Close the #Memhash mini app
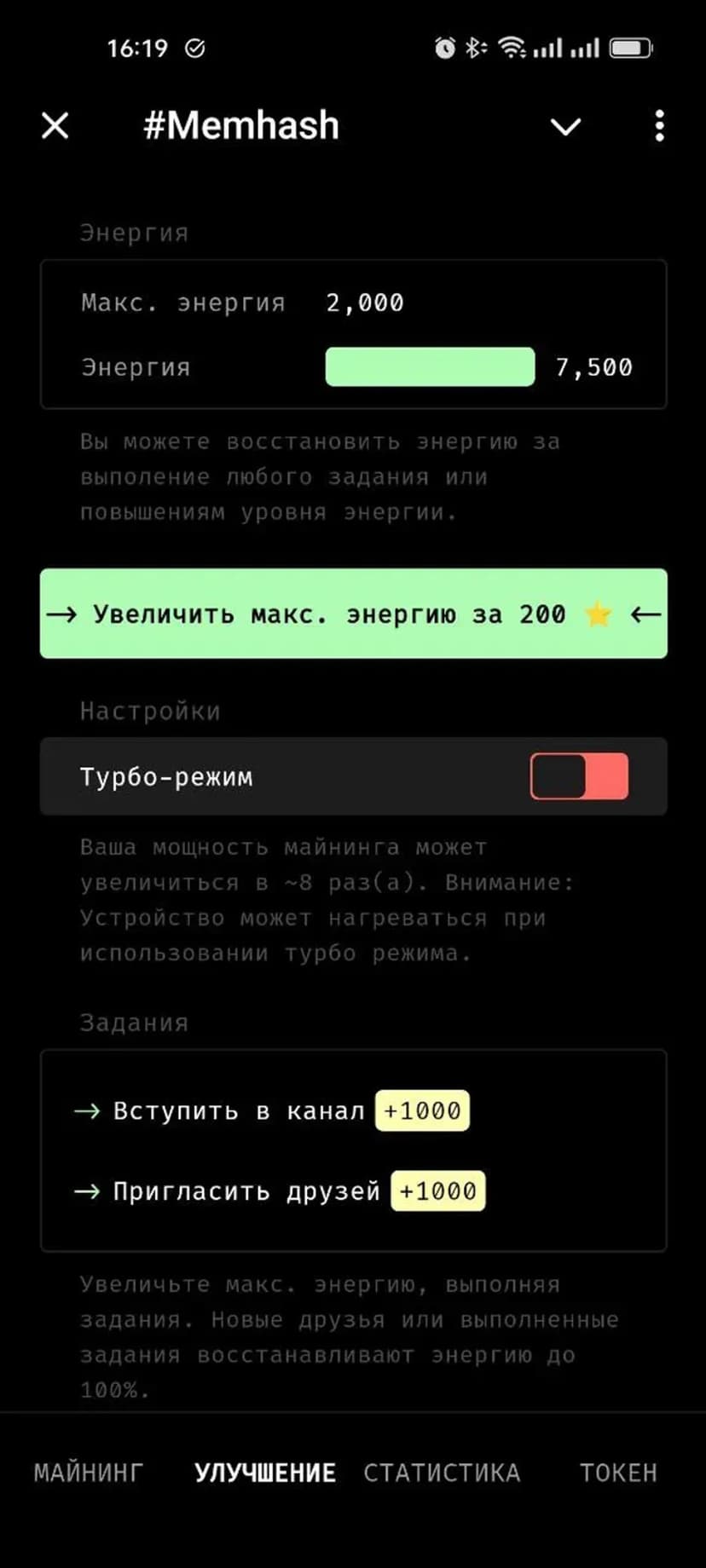706x1568 pixels. click(x=55, y=126)
